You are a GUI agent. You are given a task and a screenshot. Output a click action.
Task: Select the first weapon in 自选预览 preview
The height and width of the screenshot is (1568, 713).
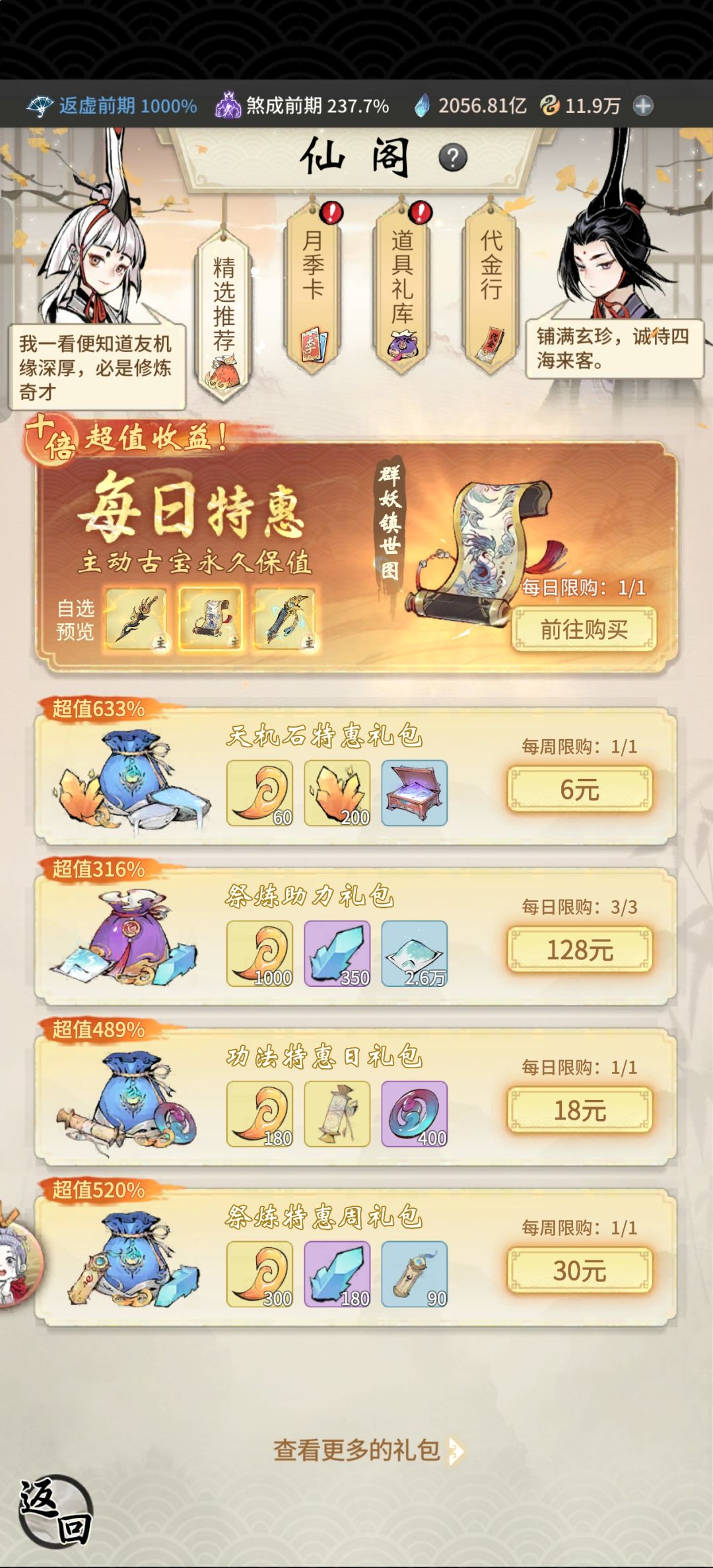(136, 619)
